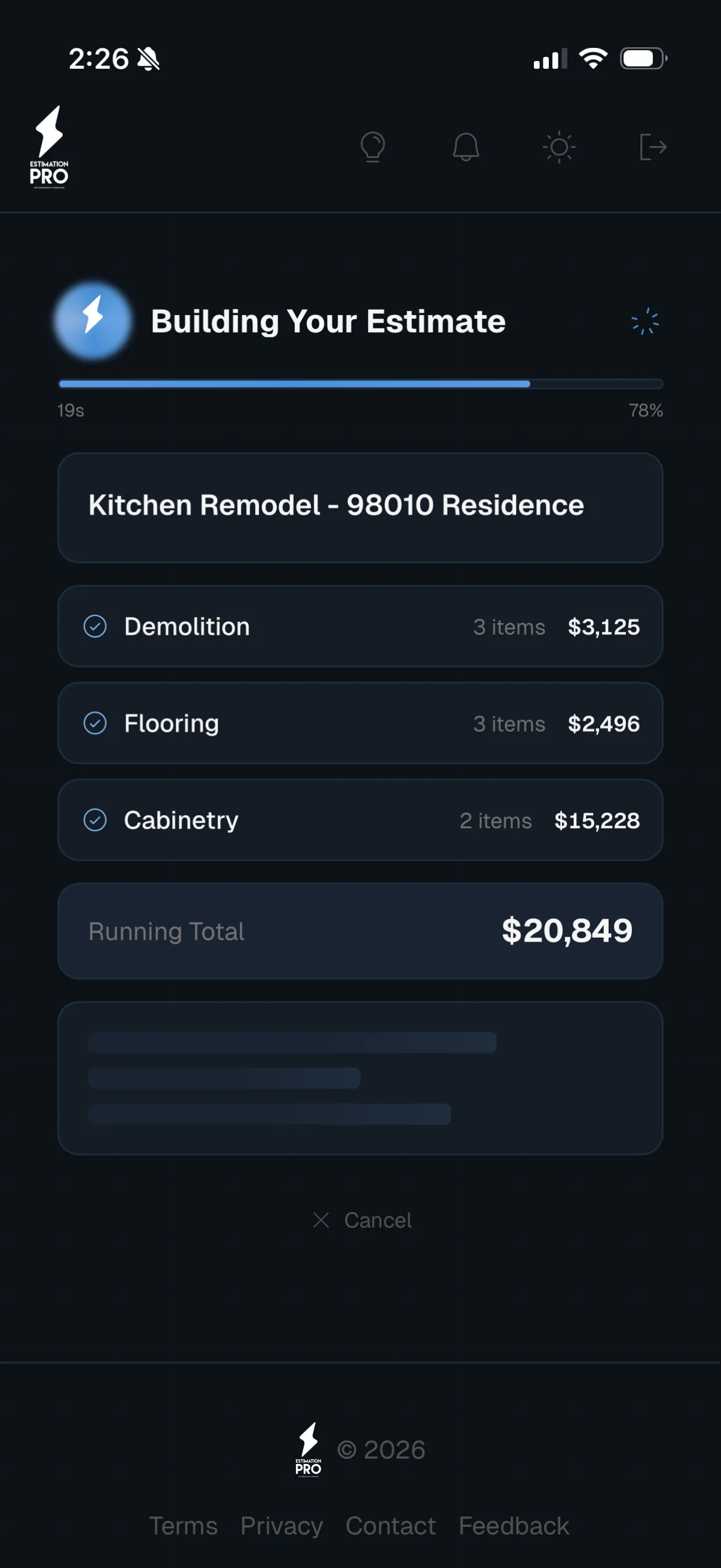Screen dimensions: 721x1568
Task: Expand the Cabinetry category row
Action: tap(360, 820)
